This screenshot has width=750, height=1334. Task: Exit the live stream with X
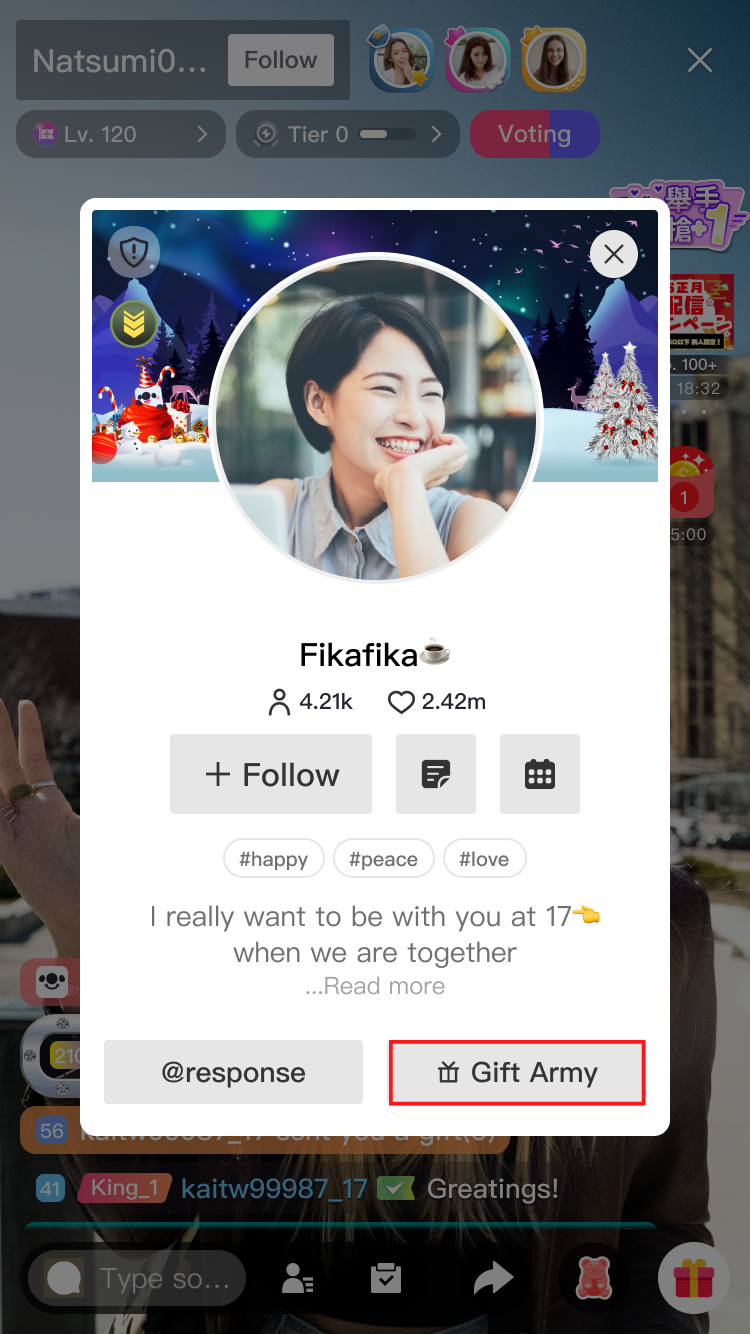click(700, 60)
